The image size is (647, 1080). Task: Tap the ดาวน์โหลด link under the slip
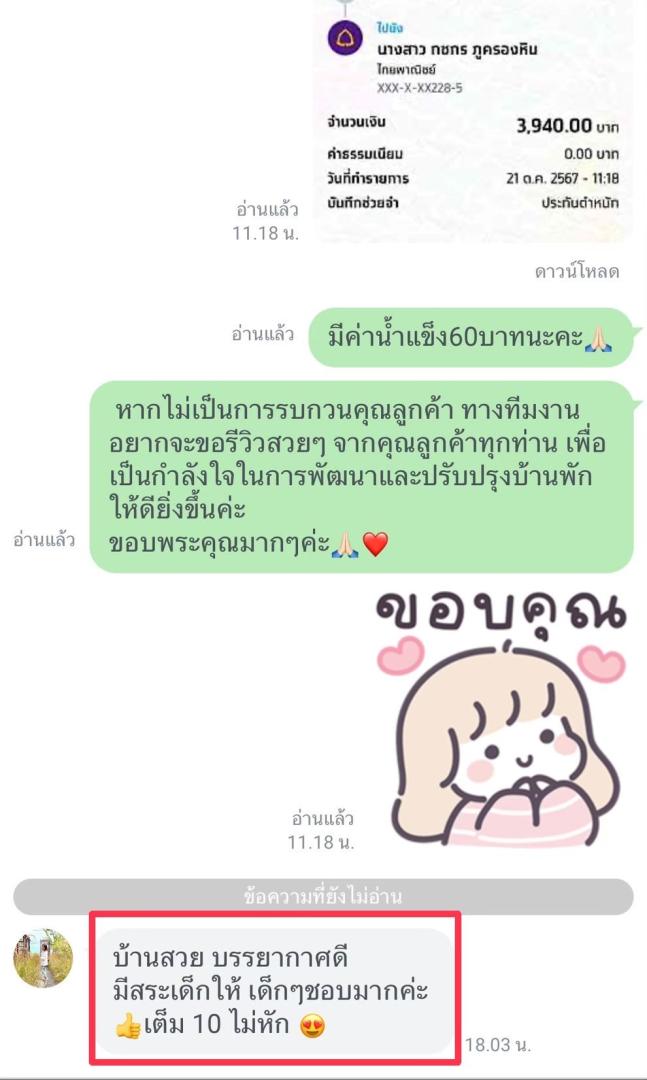coord(577,271)
